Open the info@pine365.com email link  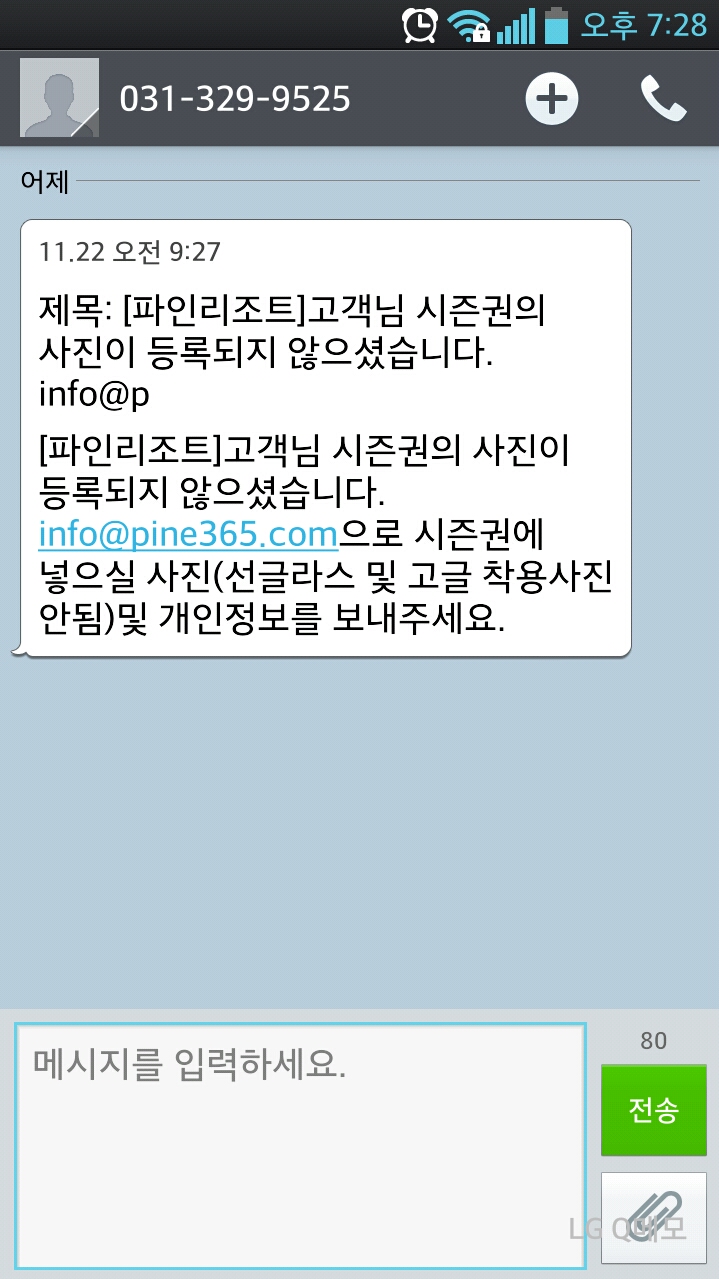tap(189, 535)
